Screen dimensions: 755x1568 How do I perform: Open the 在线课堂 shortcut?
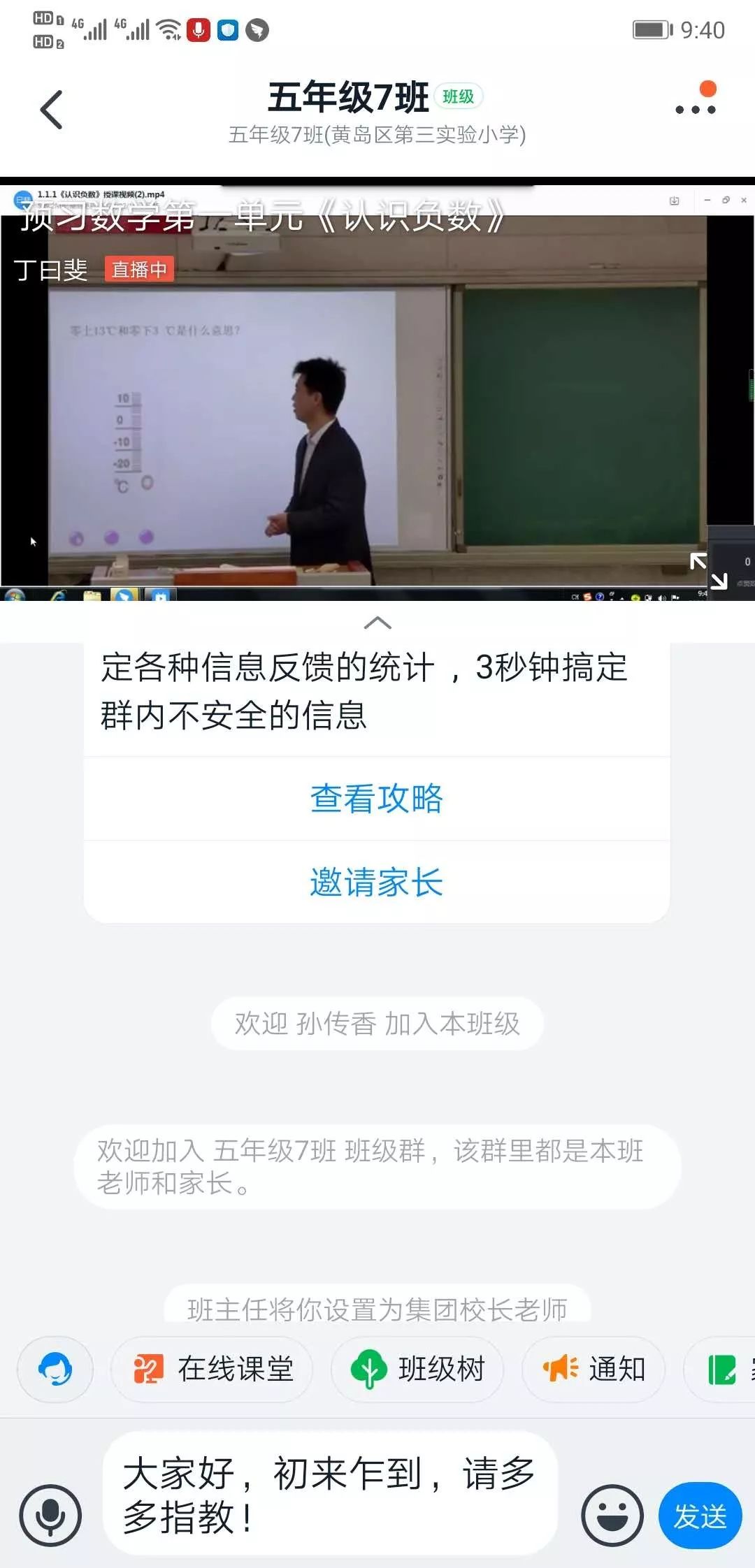213,1369
